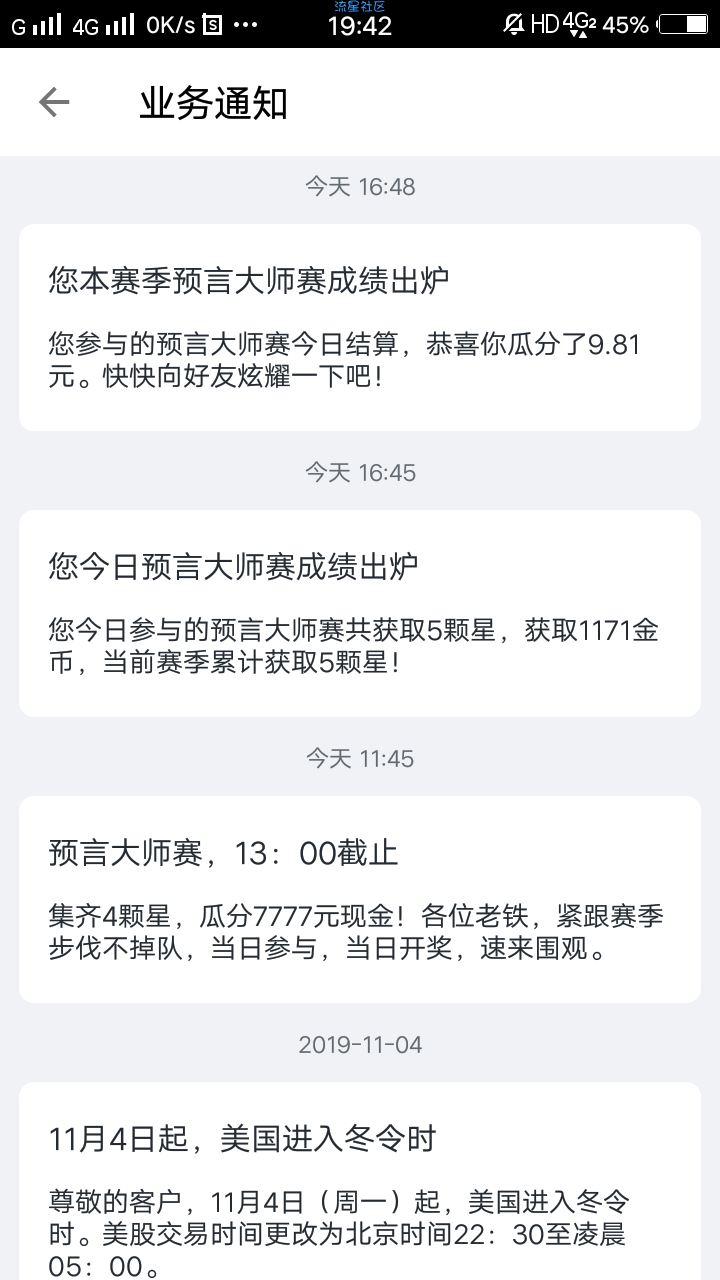Open the 预言大师赛，13：00截止 notification
This screenshot has height=1280, width=720.
click(360, 899)
